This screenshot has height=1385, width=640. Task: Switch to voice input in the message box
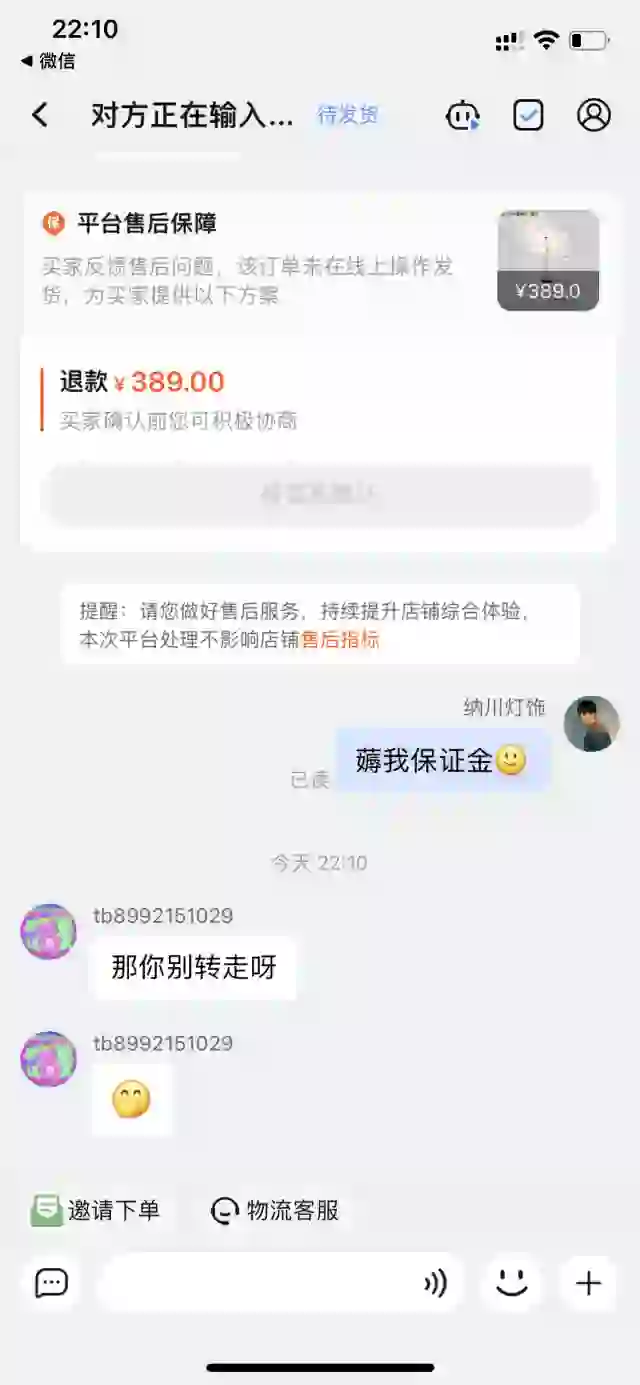click(435, 1283)
